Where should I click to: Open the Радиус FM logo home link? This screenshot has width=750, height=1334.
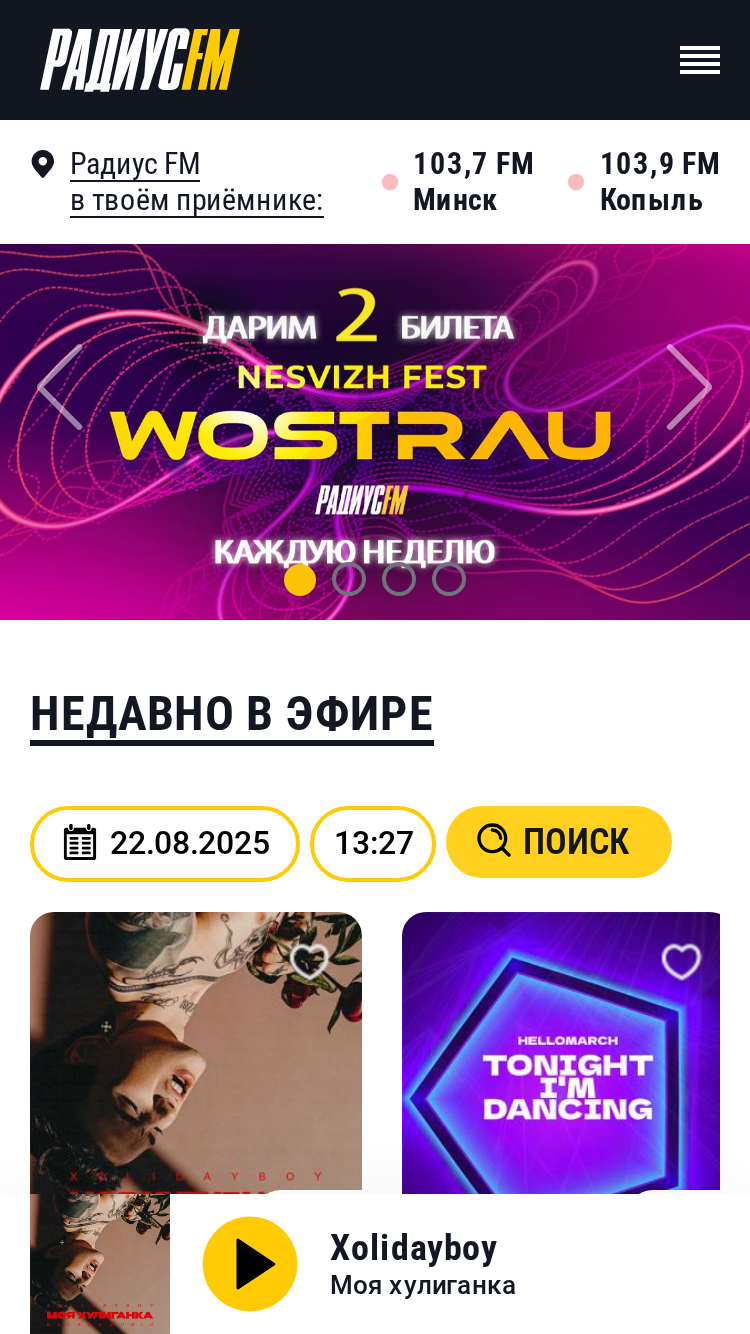tap(140, 60)
